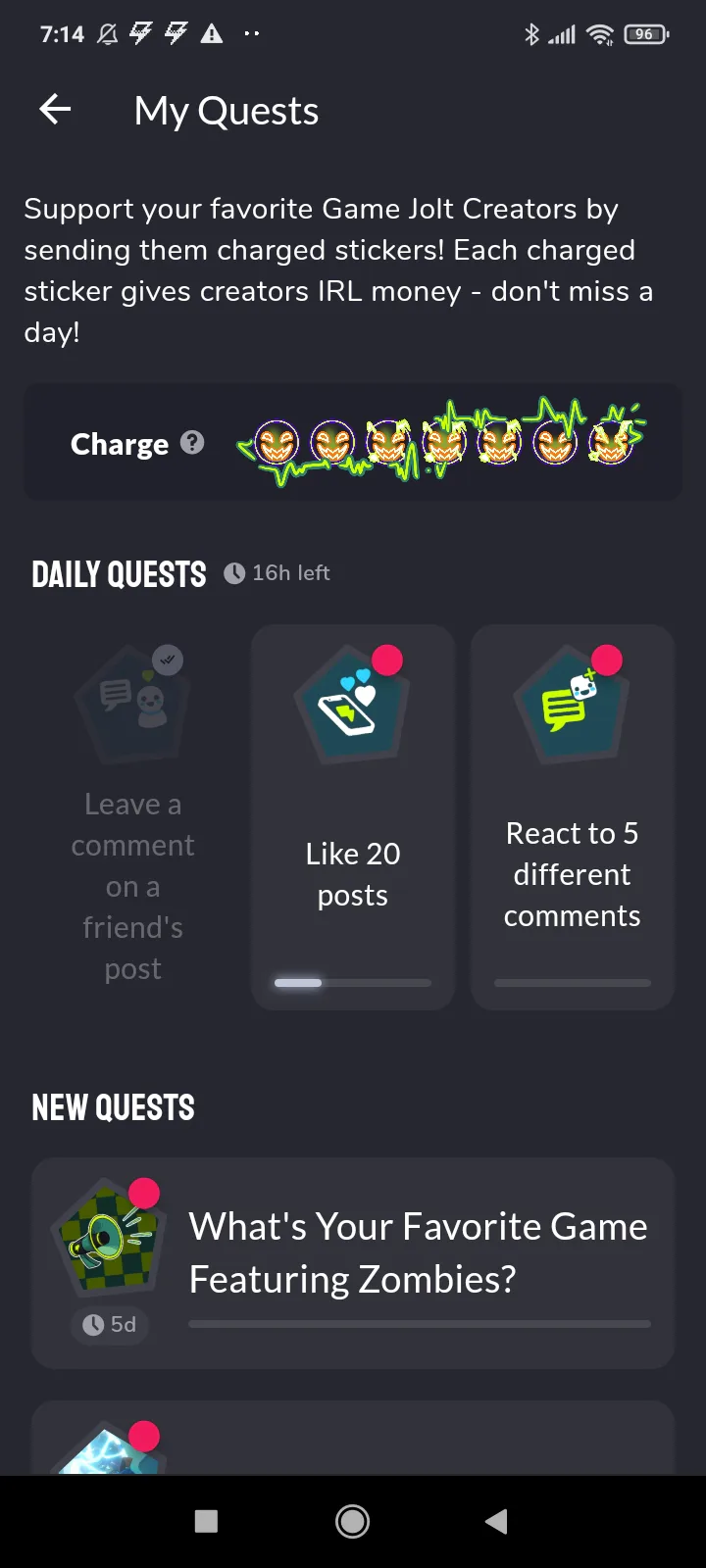Tap the system home button
The image size is (706, 1568).
click(353, 1521)
